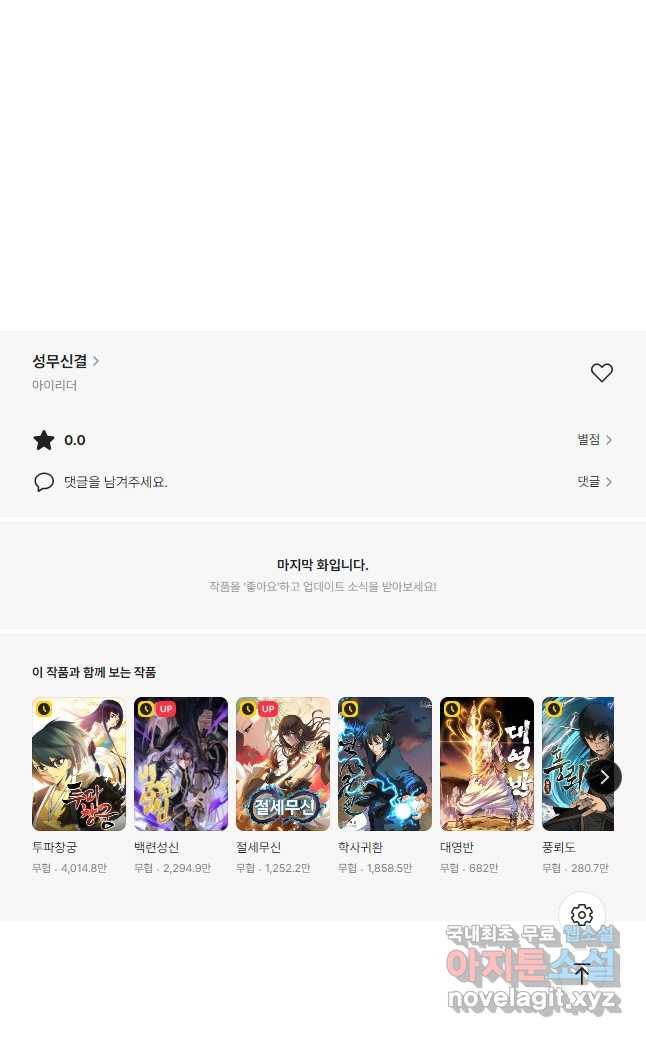
Task: Like this series with the heart icon
Action: pos(601,373)
